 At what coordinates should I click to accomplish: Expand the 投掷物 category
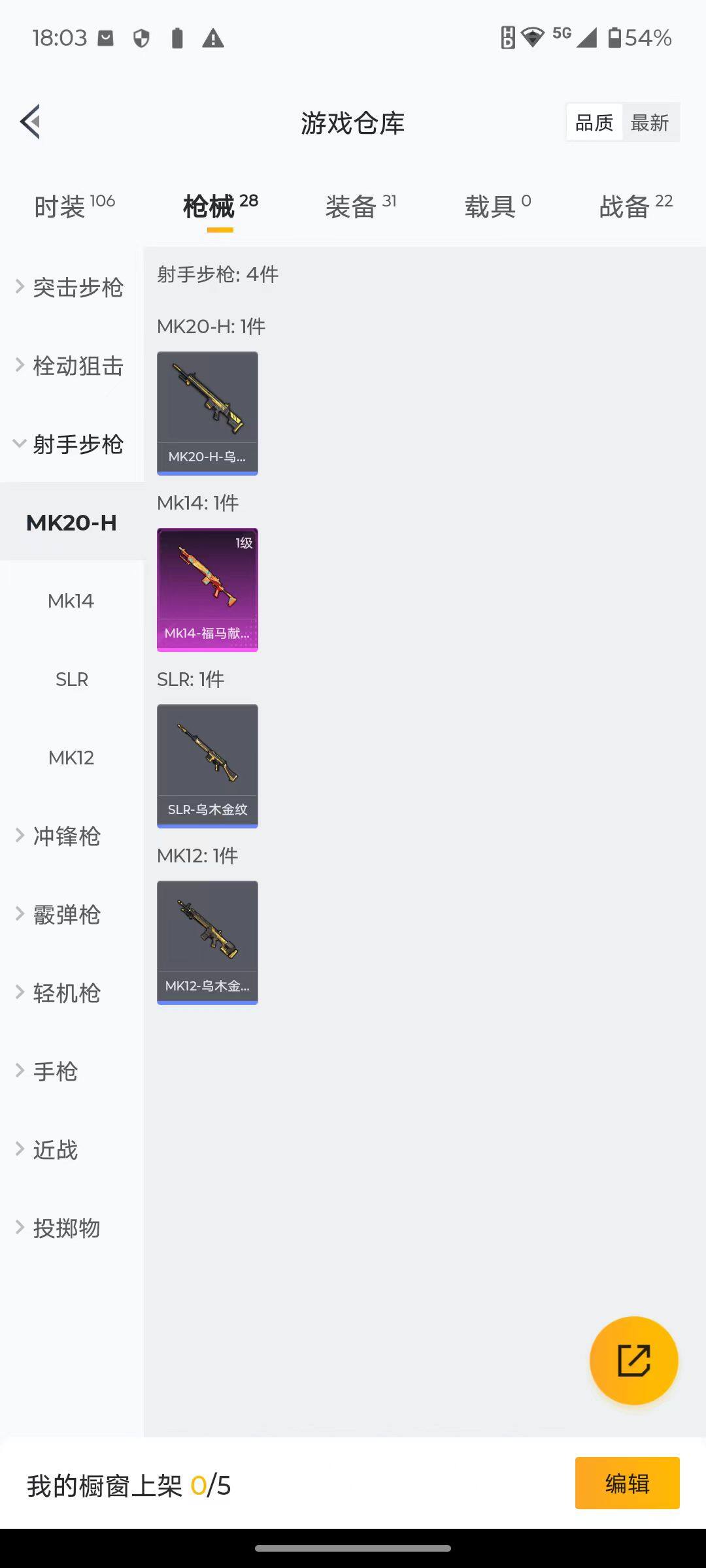point(64,1228)
